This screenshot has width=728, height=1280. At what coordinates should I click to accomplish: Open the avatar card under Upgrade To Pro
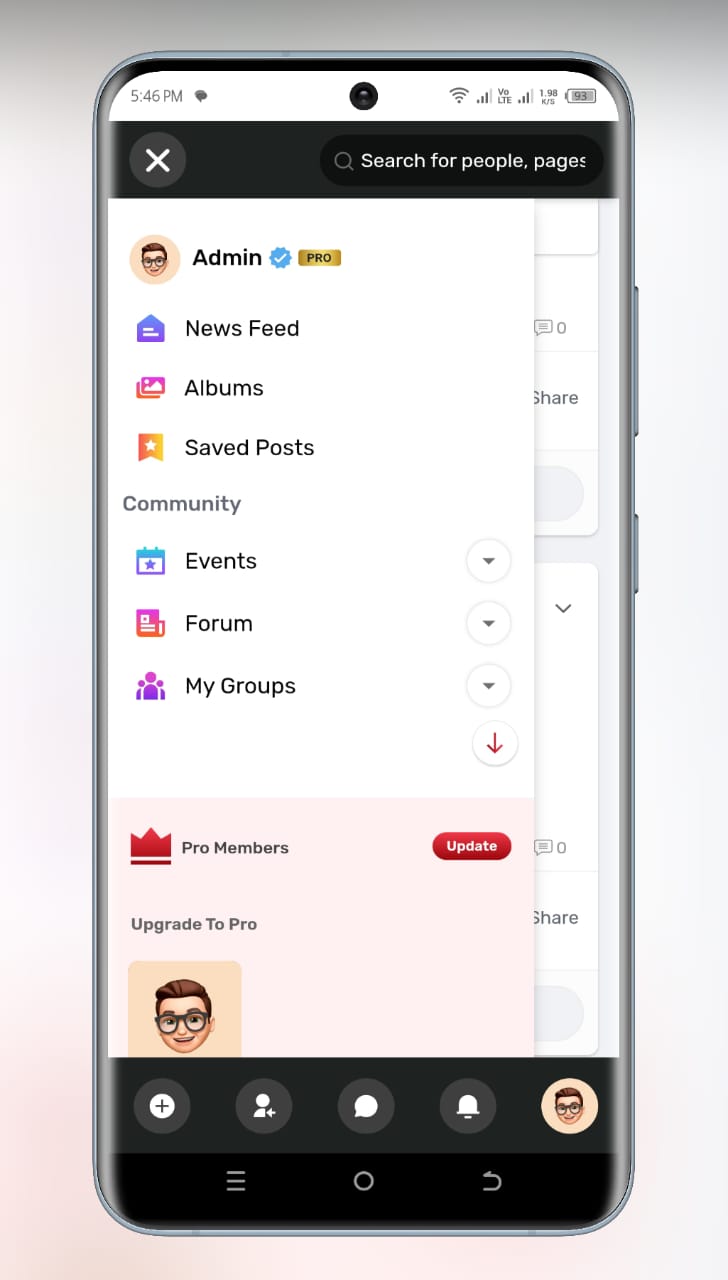[184, 1008]
